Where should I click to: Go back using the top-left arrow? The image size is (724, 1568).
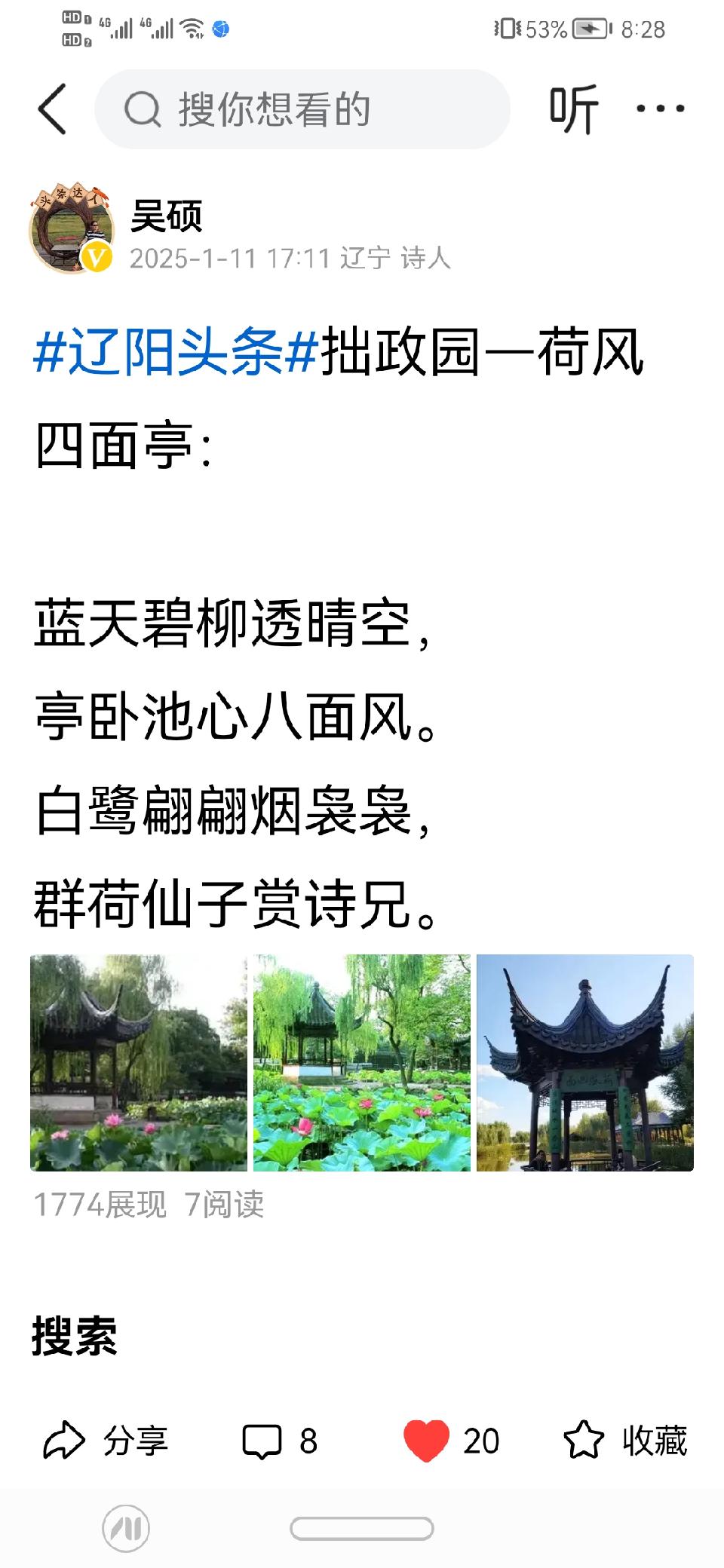[x=52, y=109]
